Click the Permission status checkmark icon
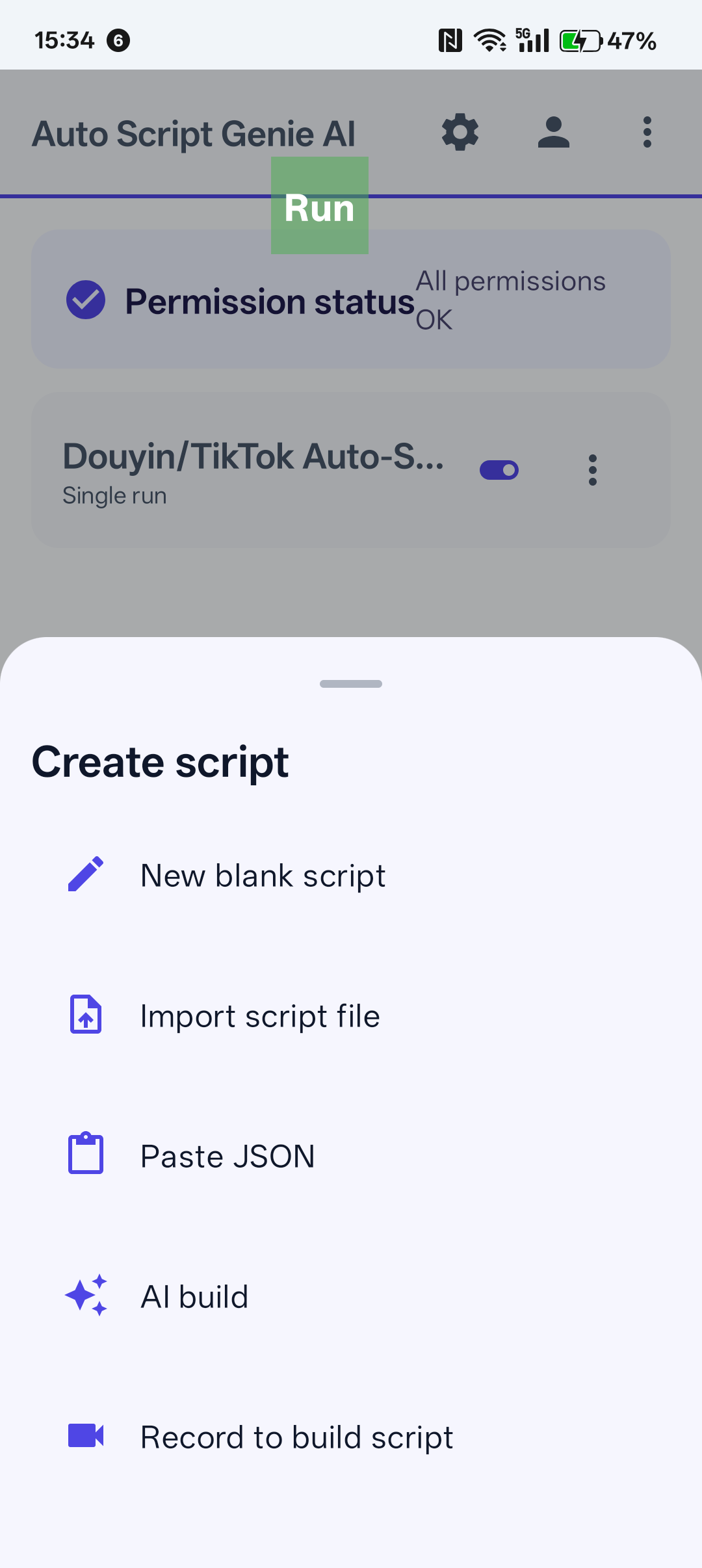Screen dimensions: 702x1568 coord(84,300)
